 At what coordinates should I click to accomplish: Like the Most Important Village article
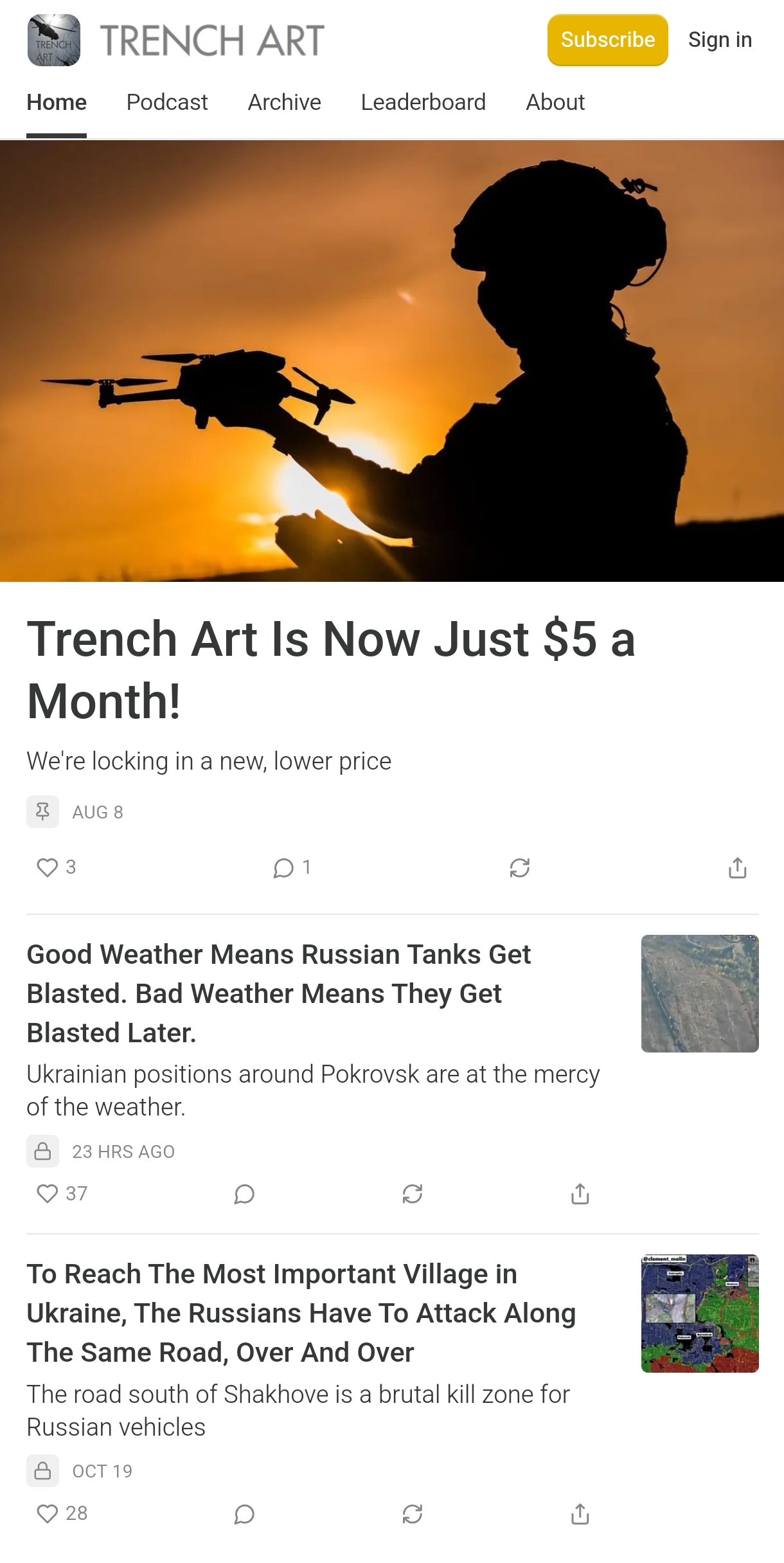(48, 1513)
